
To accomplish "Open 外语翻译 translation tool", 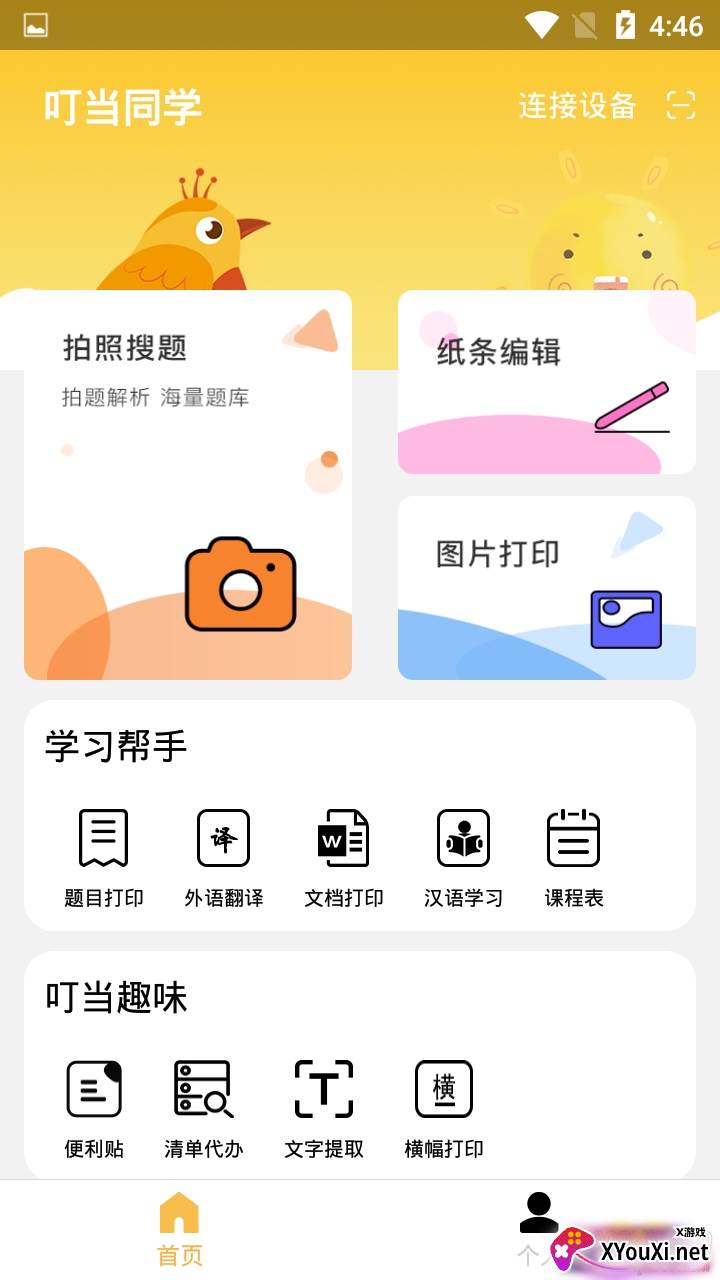I will tap(224, 856).
